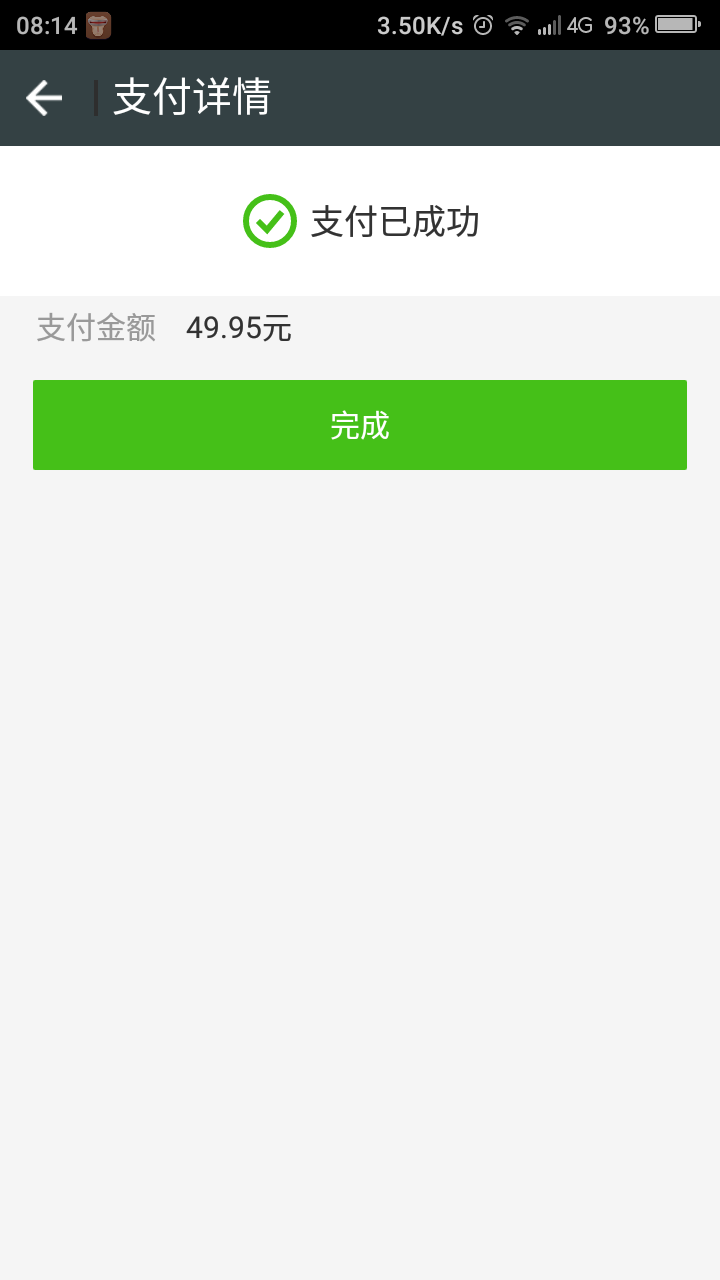
Task: Tap the back arrow icon
Action: click(42, 97)
